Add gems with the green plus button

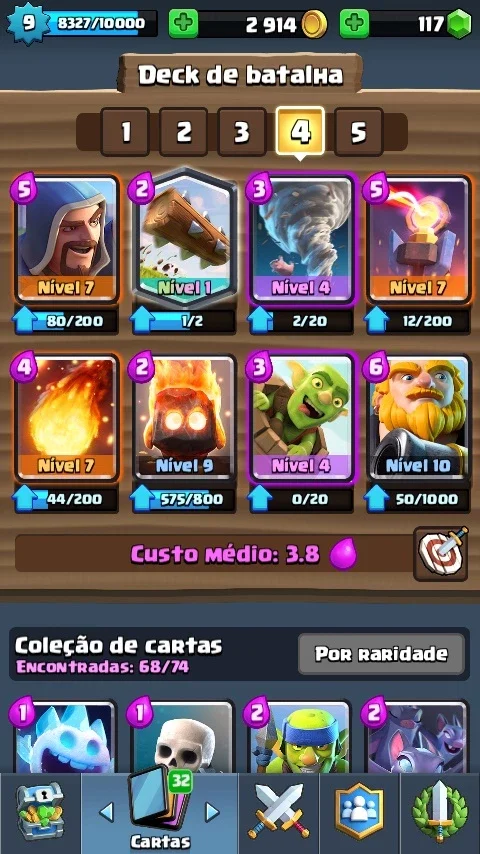coord(355,24)
